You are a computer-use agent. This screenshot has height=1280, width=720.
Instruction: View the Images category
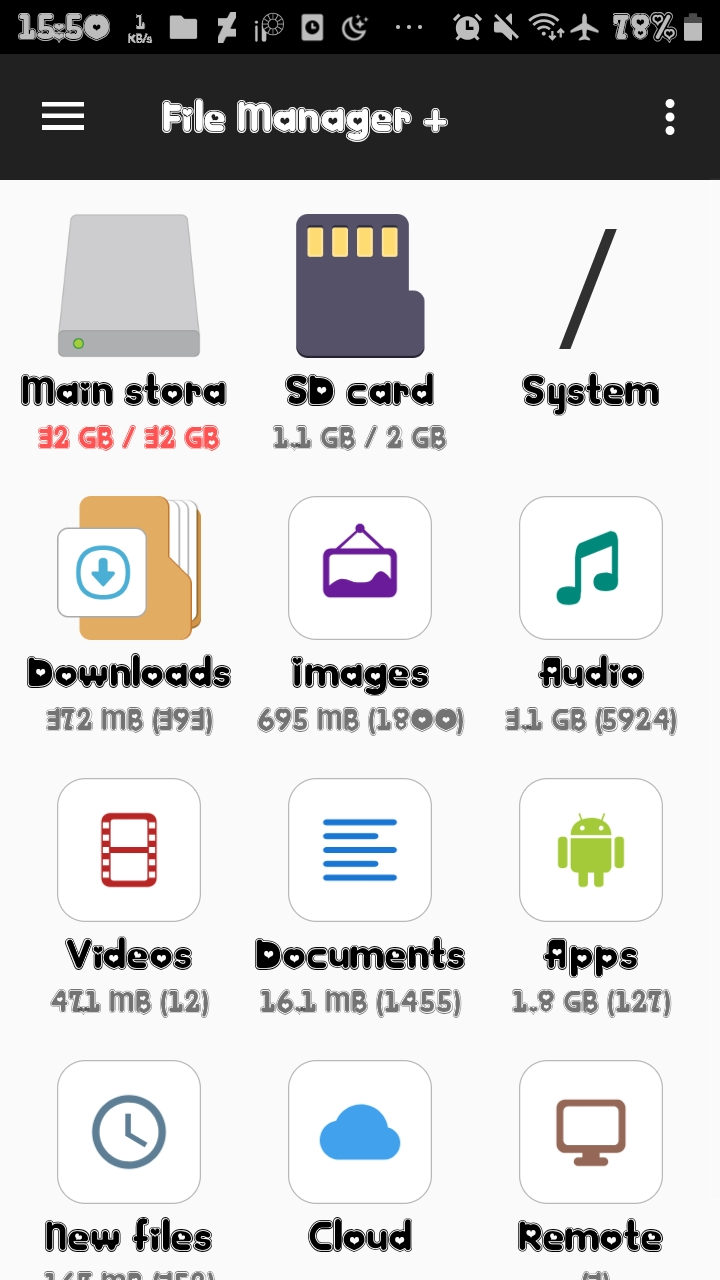pyautogui.click(x=360, y=568)
